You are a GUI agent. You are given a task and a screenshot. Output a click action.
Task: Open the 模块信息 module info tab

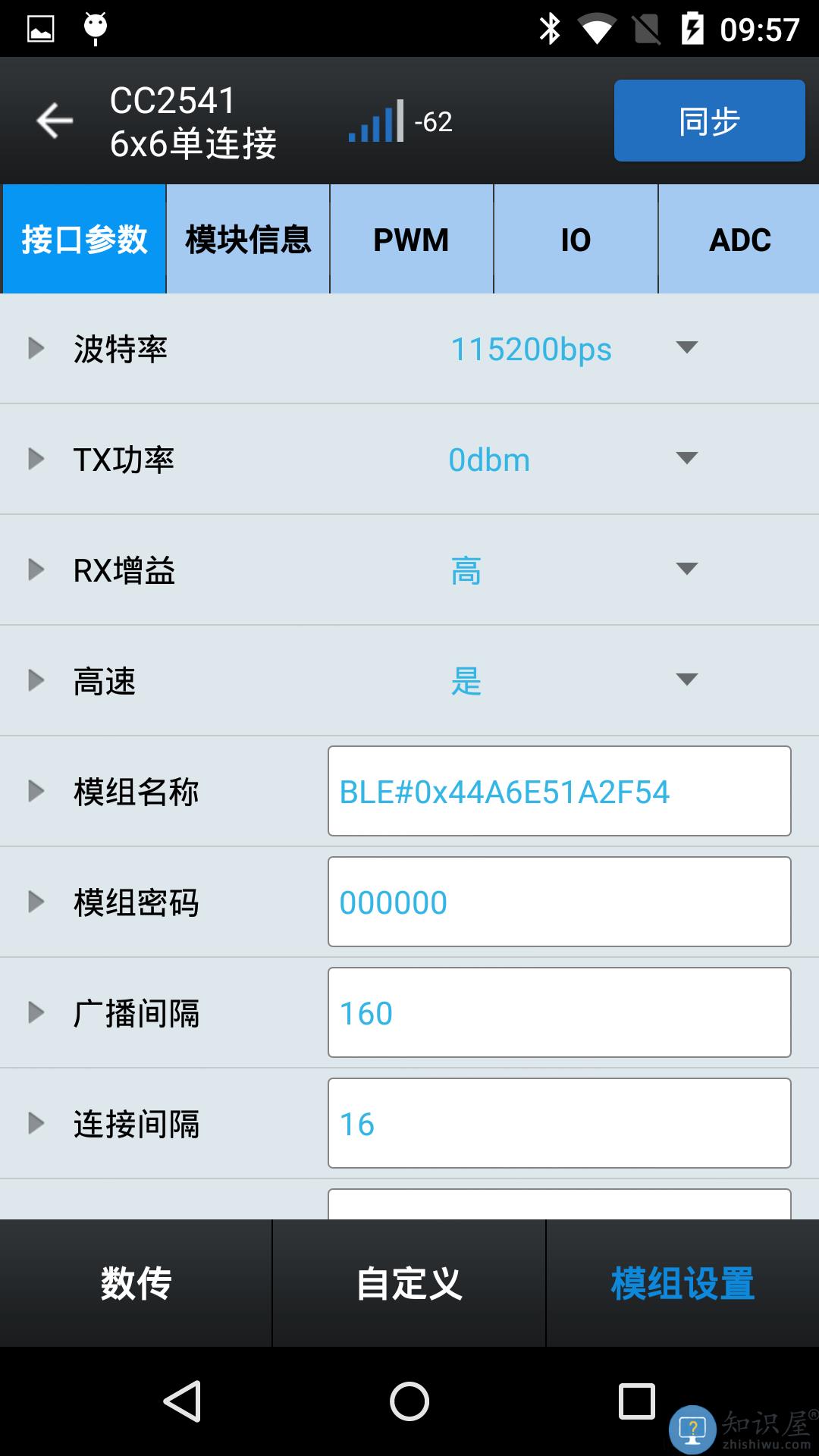tap(247, 238)
